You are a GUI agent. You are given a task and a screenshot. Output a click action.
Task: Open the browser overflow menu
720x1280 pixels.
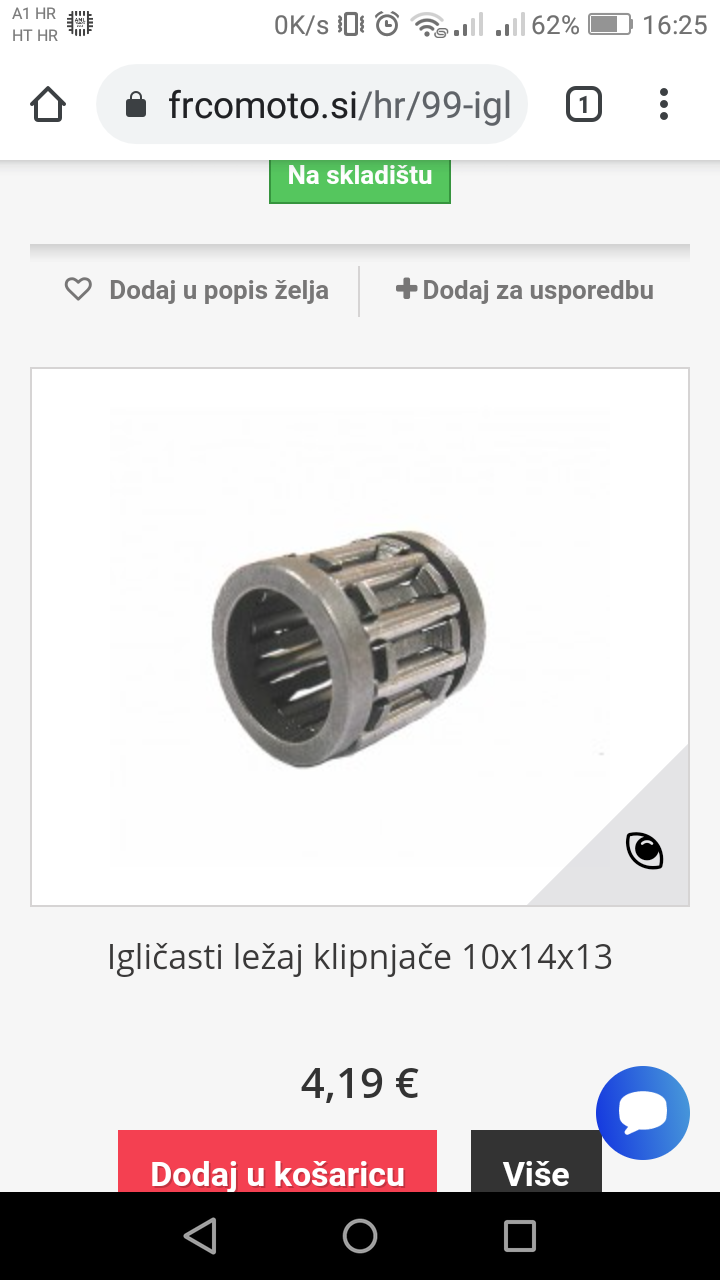(x=664, y=104)
